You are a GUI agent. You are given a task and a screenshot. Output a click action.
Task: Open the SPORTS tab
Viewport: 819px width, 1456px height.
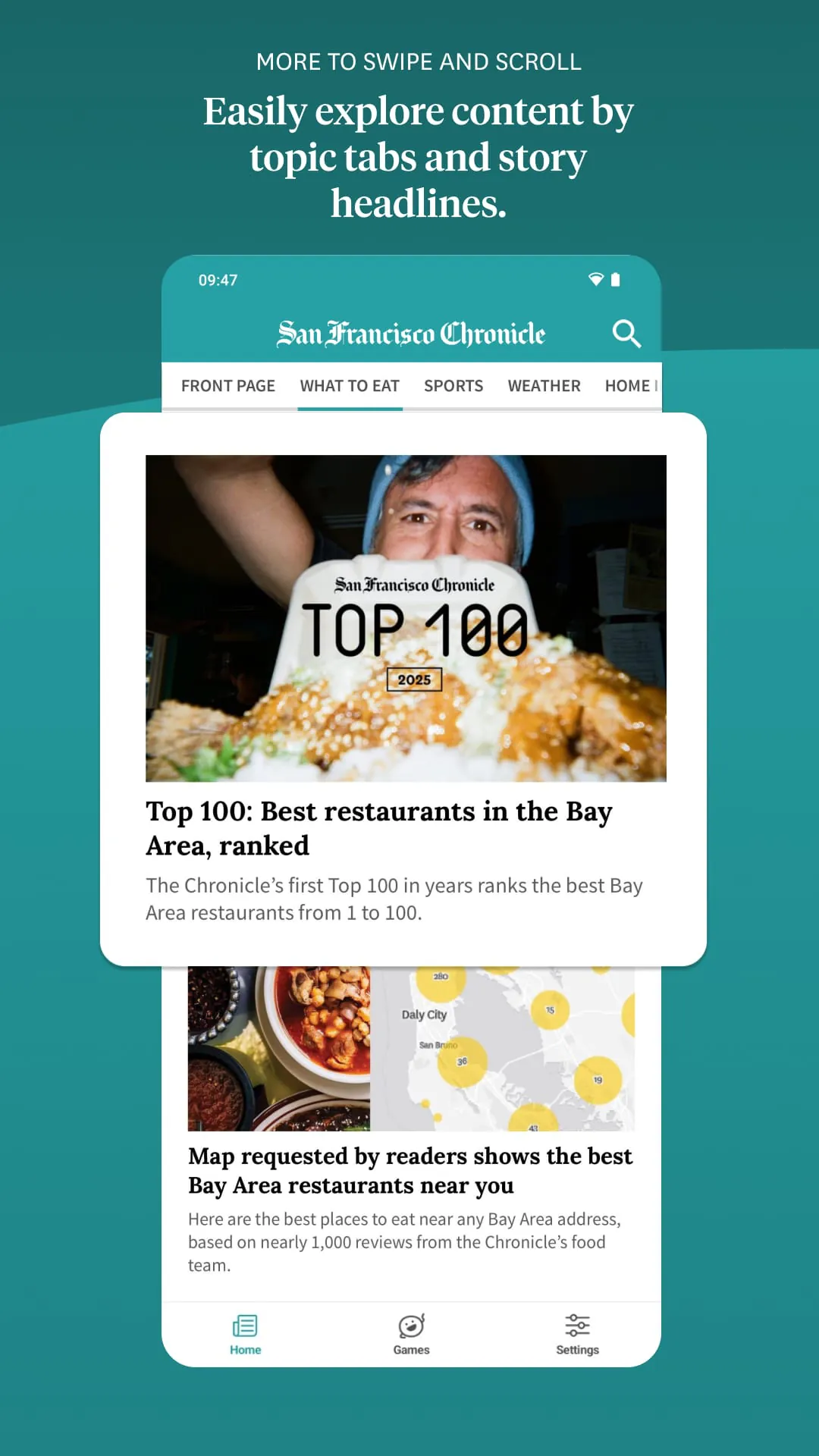(453, 385)
